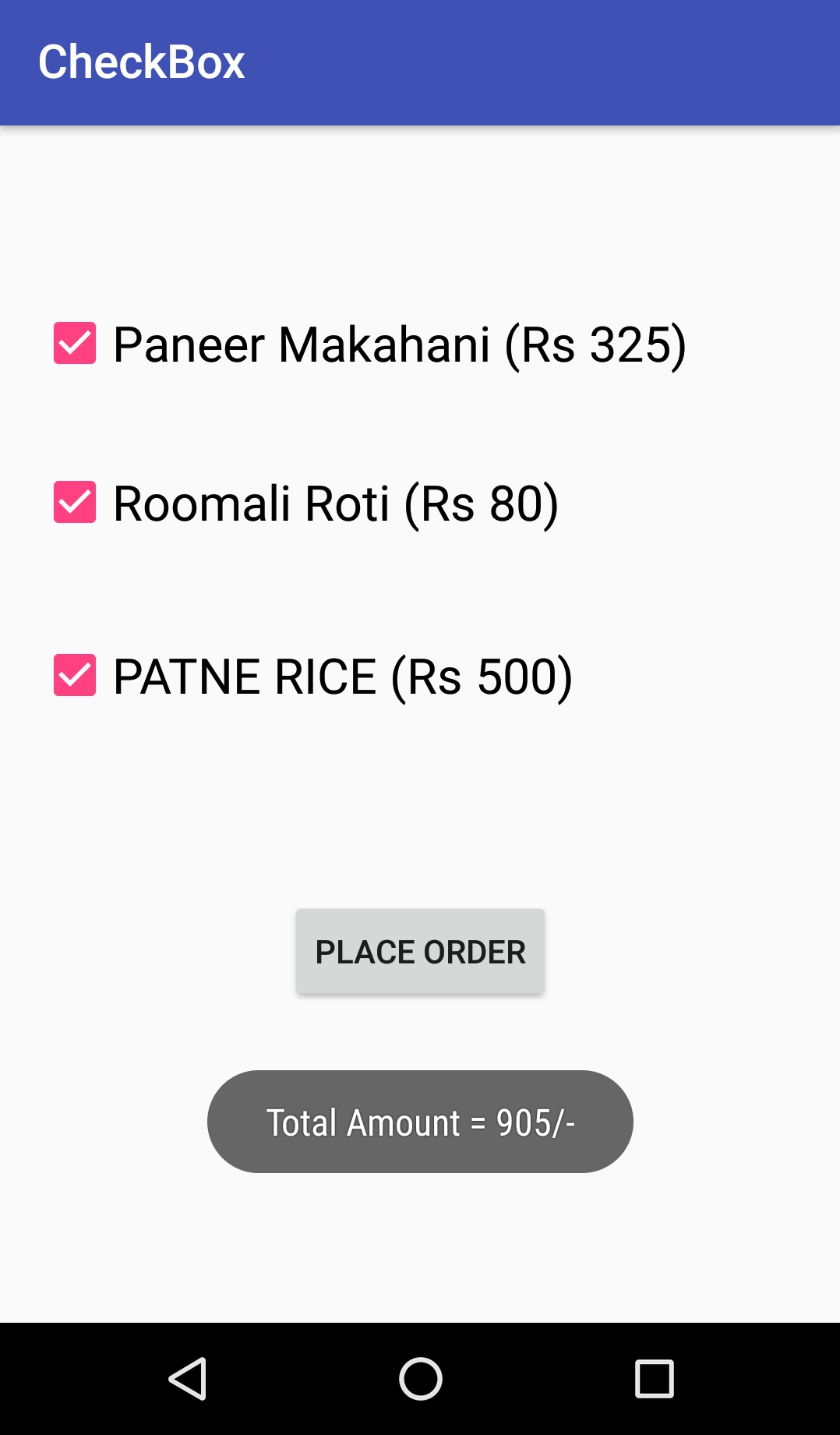Tap the CheckBox title in the app bar
The image size is (840, 1435).
click(x=142, y=62)
